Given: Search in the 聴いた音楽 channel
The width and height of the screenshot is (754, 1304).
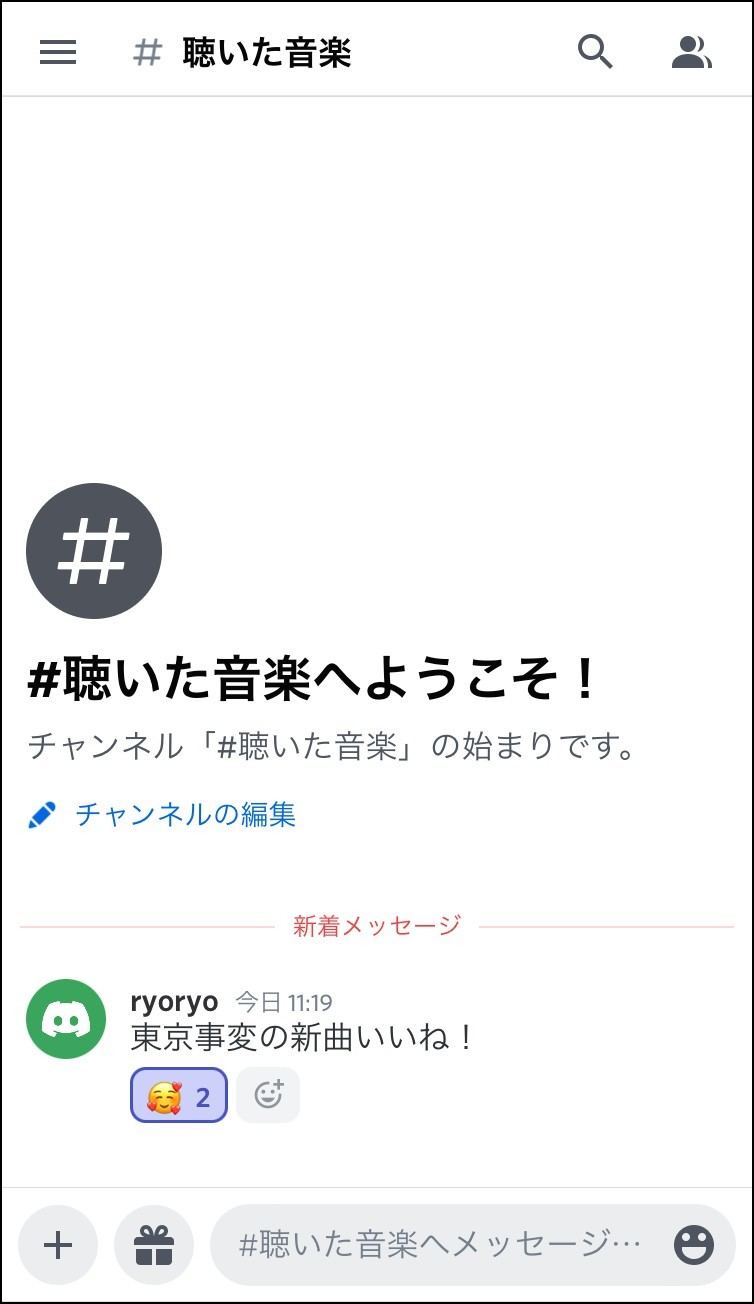Looking at the screenshot, I should (595, 51).
